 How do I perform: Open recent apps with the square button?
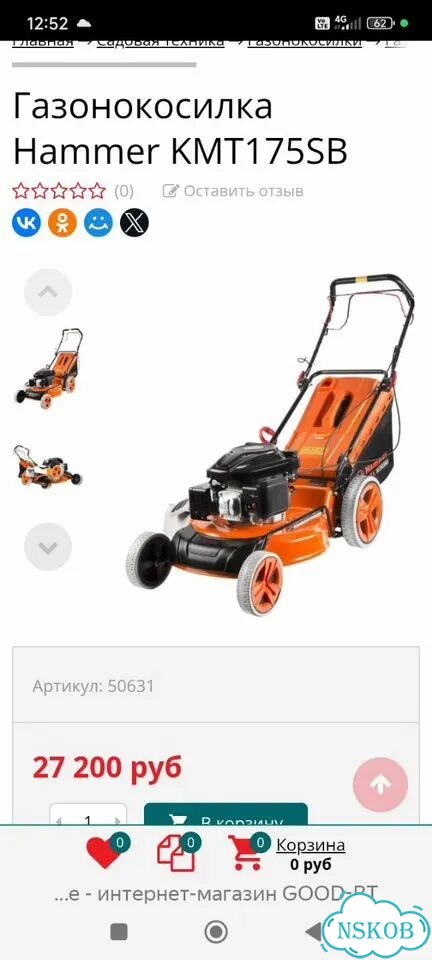tap(119, 932)
